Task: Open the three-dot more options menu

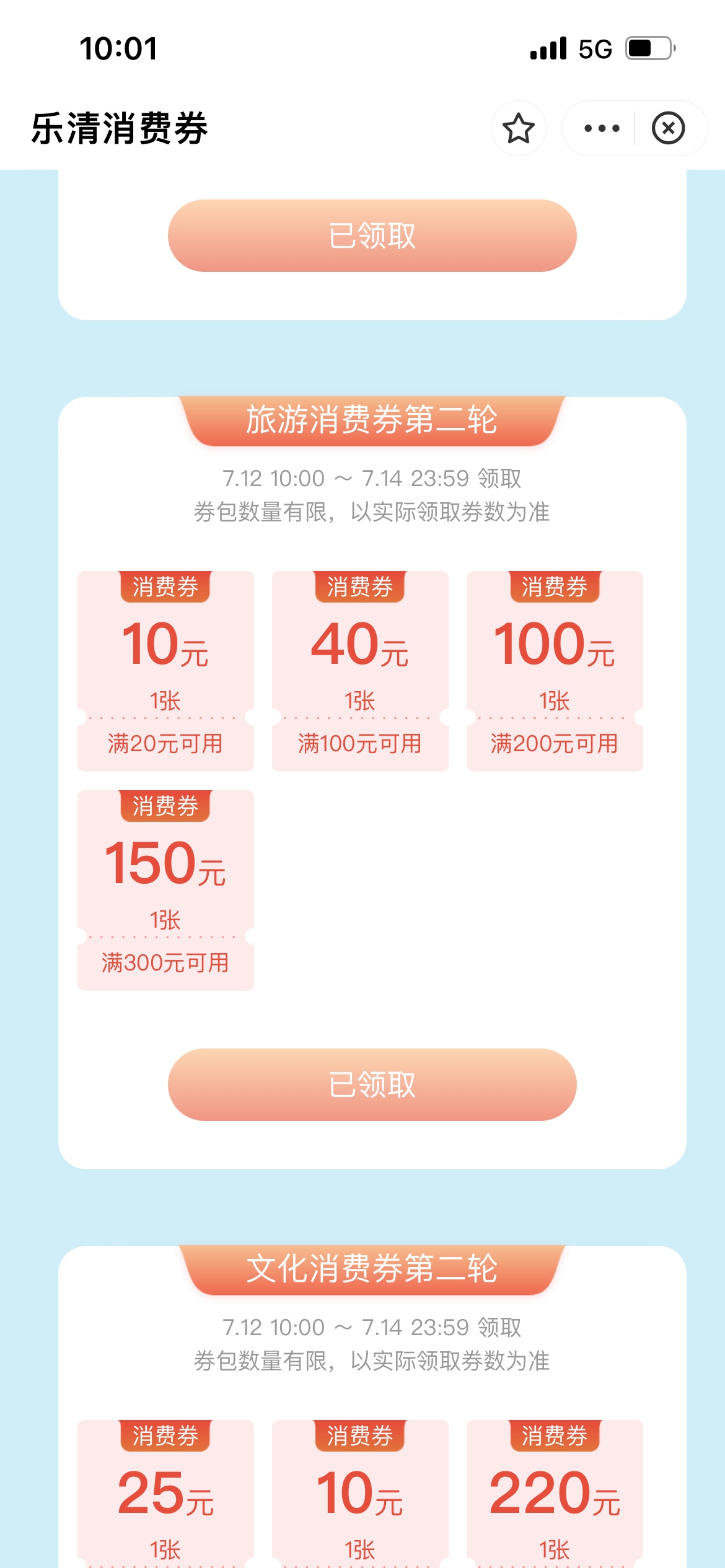Action: click(601, 128)
